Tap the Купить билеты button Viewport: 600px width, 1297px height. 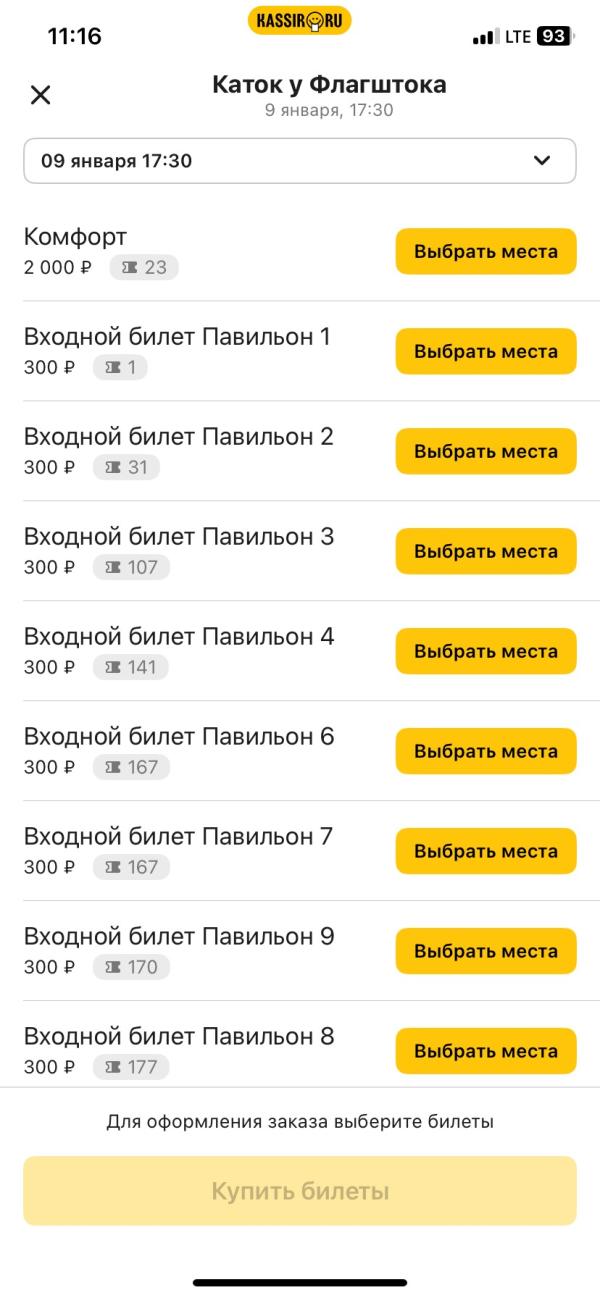(300, 1191)
